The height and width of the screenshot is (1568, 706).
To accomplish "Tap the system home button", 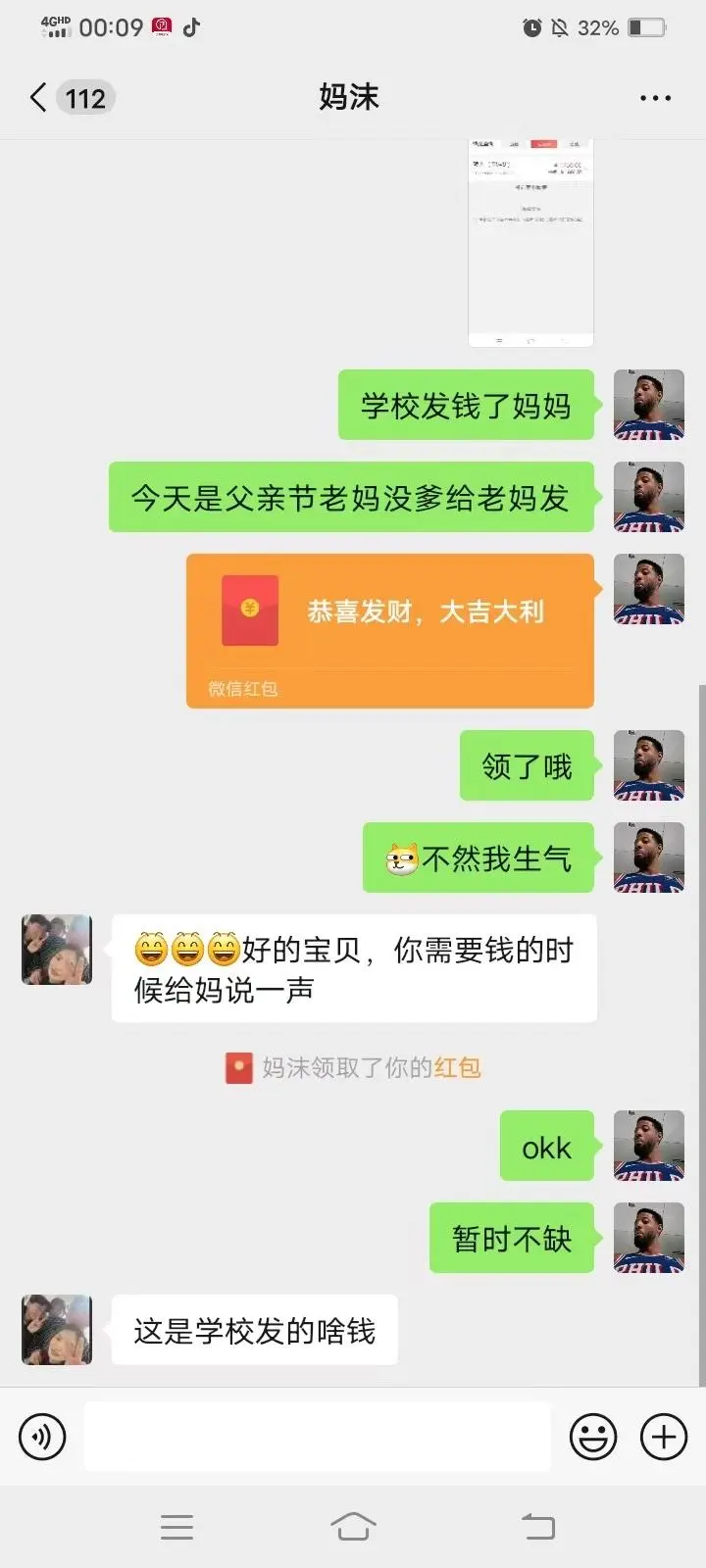I will point(353,1526).
